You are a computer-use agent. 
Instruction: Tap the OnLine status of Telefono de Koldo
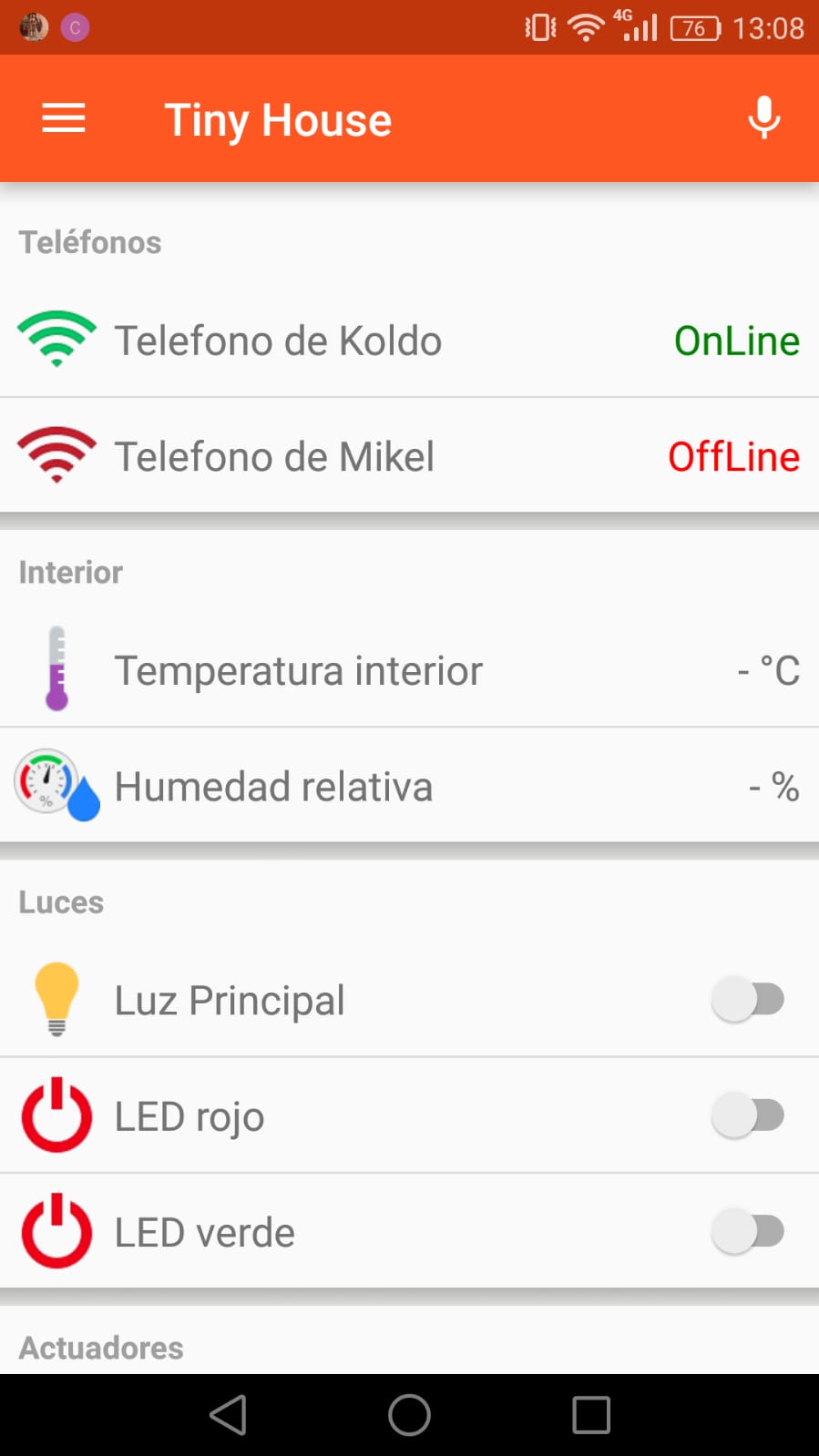tap(736, 340)
